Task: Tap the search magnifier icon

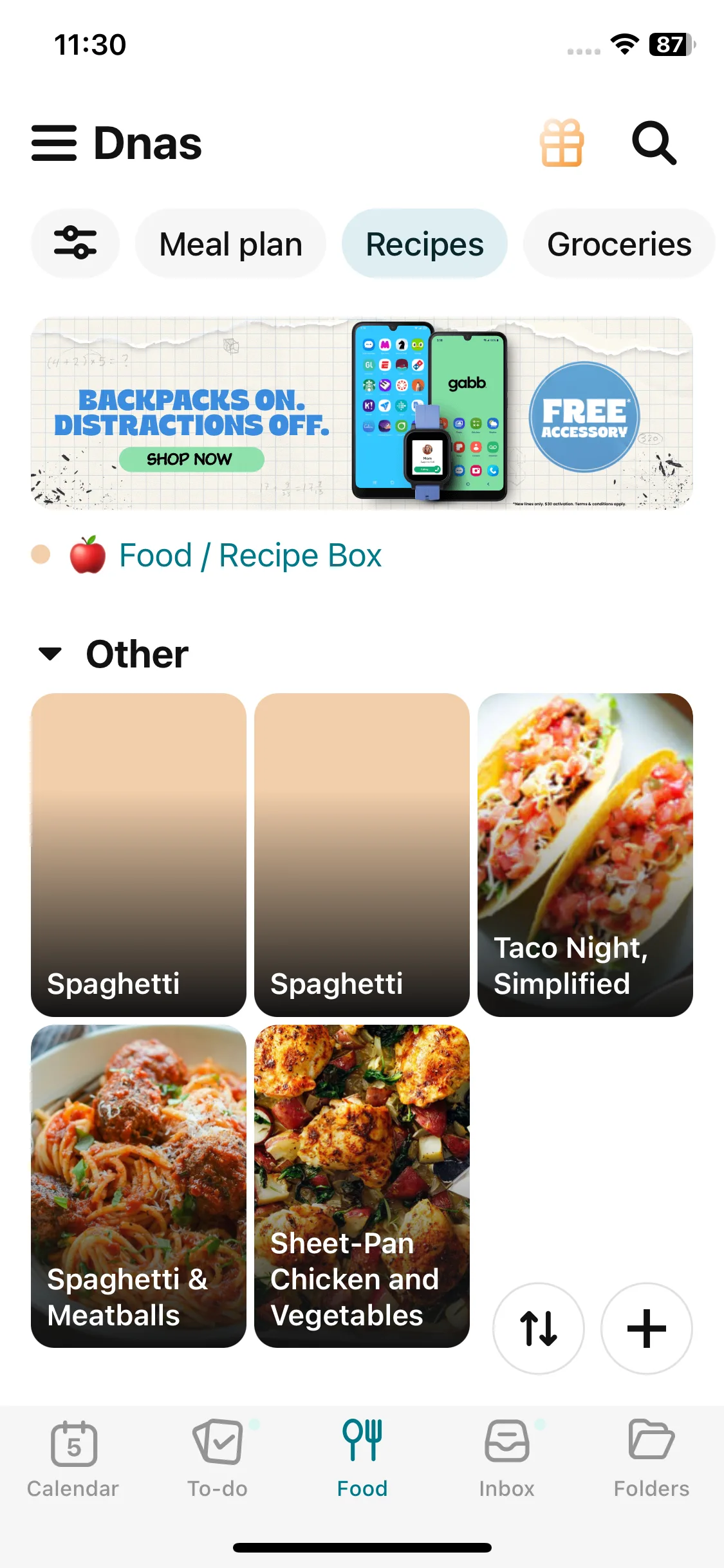Action: pos(654,143)
